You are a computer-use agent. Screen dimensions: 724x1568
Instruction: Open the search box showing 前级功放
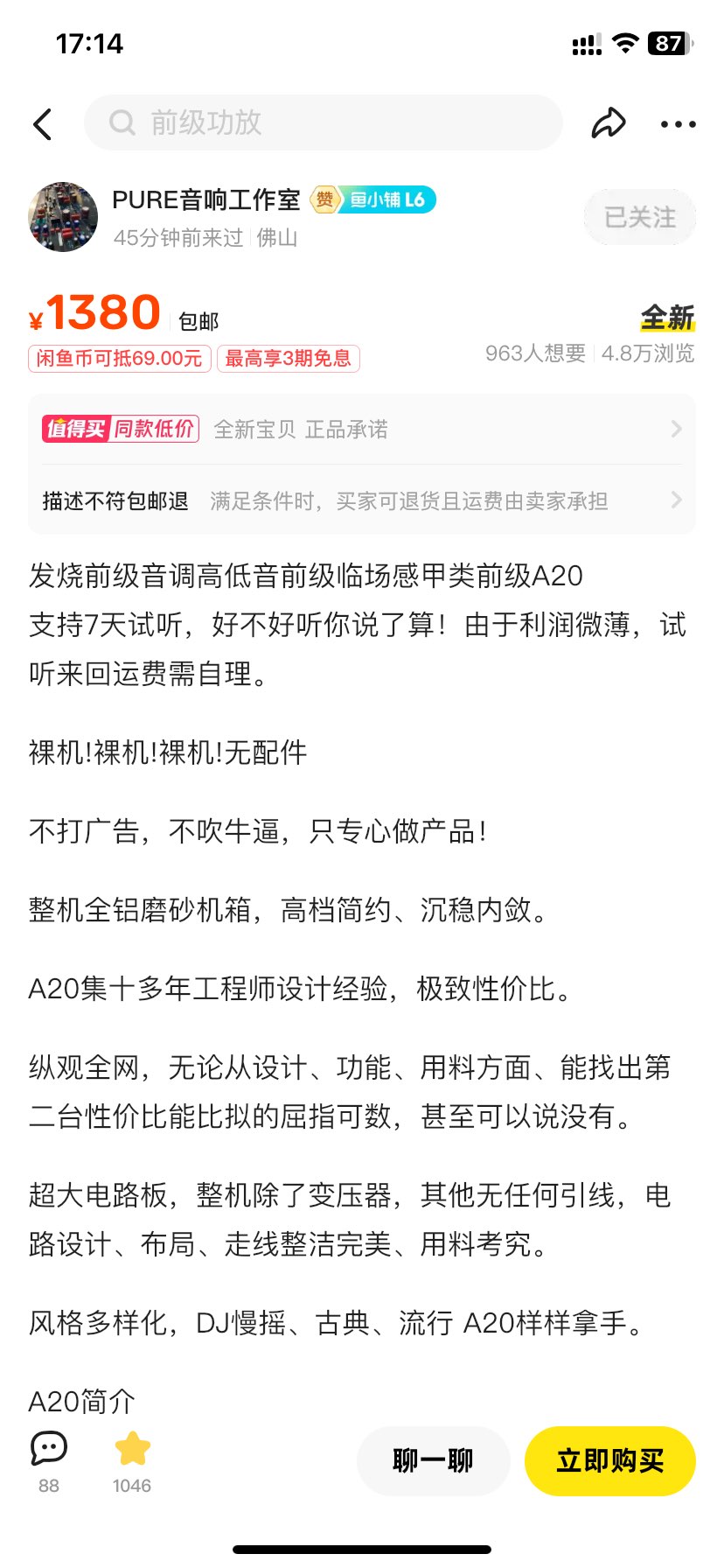323,122
